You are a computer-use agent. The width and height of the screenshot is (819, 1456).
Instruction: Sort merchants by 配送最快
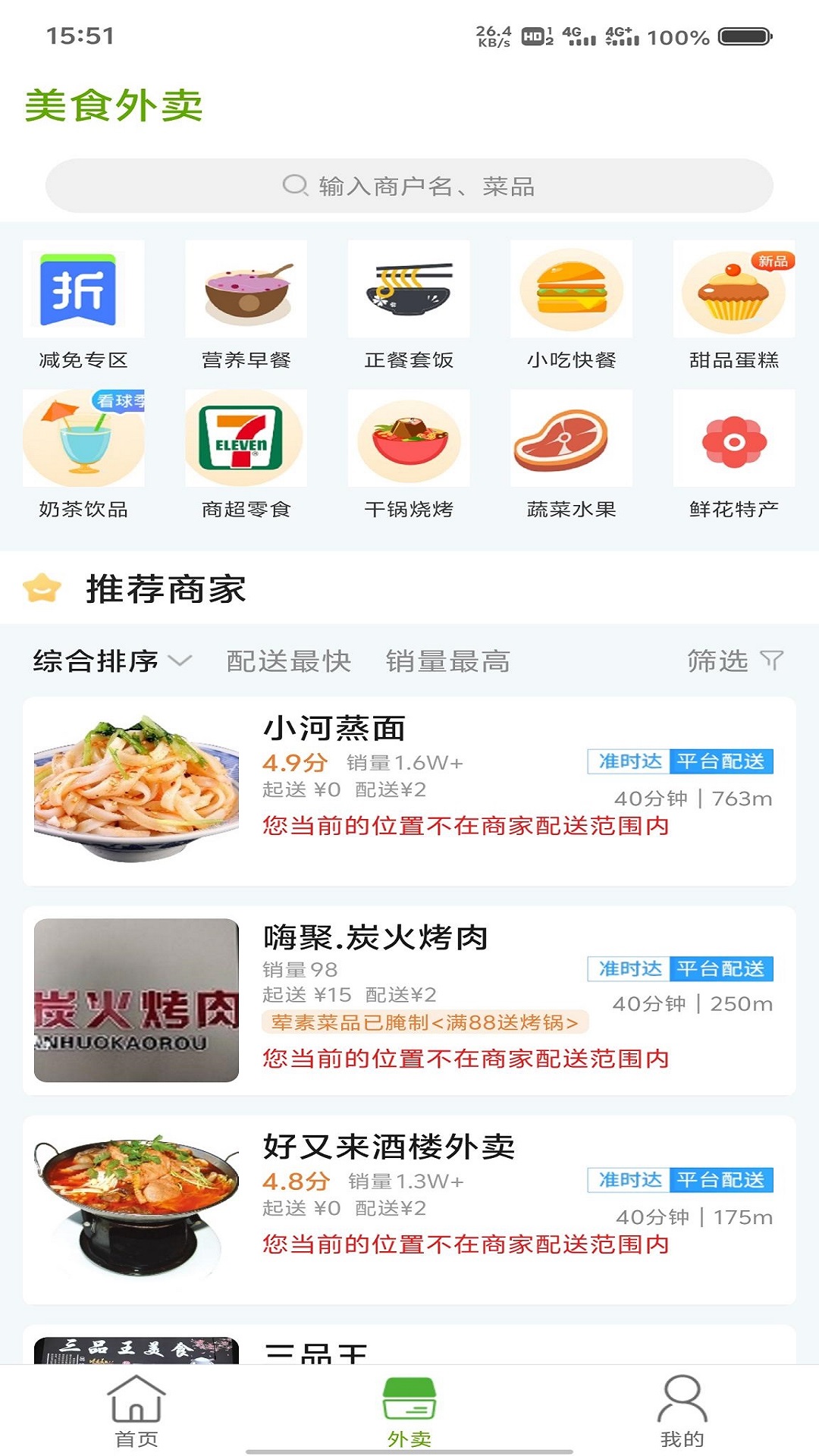289,661
